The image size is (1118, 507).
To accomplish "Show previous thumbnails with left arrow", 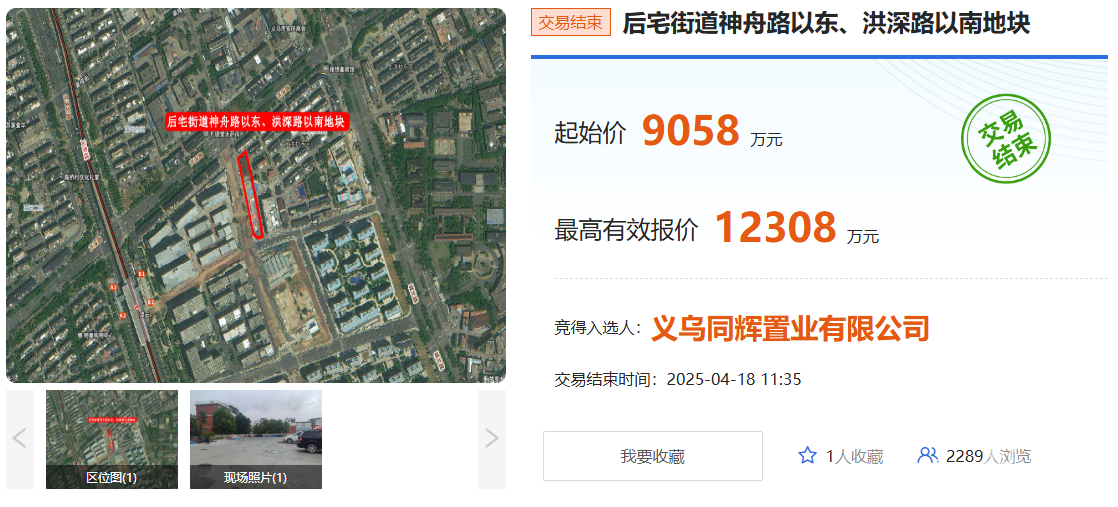I will [20, 439].
